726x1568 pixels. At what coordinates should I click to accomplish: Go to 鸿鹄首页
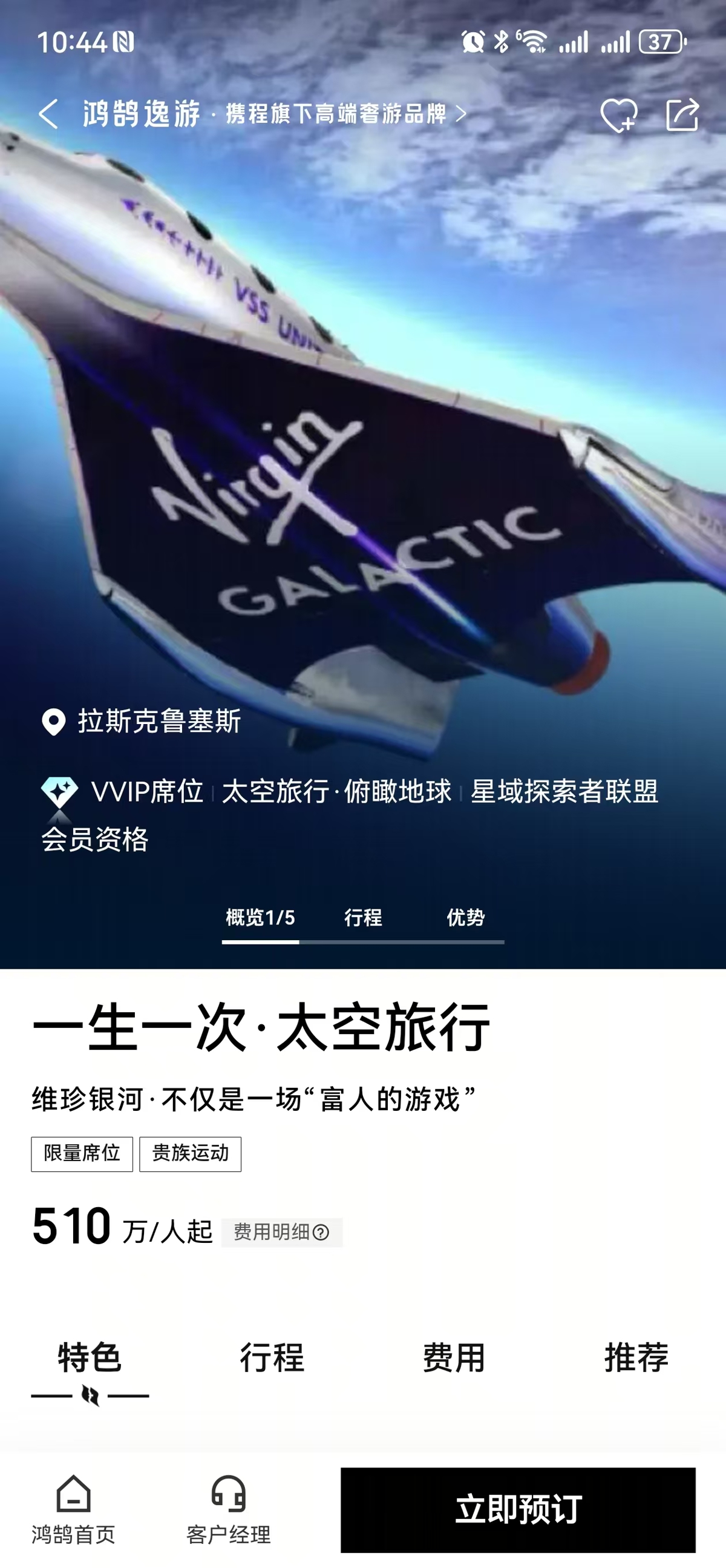pos(74,1510)
